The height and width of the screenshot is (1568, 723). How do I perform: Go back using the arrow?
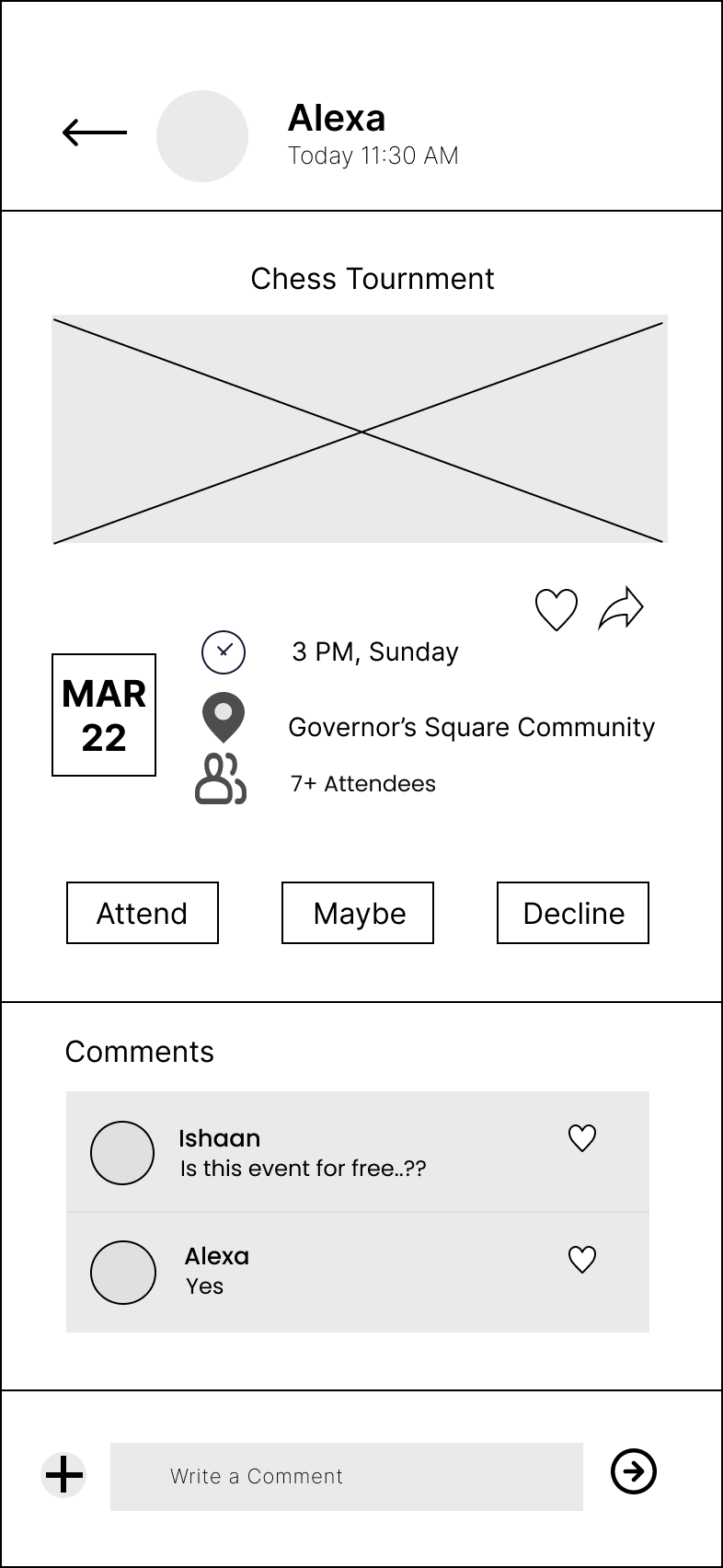pyautogui.click(x=95, y=133)
